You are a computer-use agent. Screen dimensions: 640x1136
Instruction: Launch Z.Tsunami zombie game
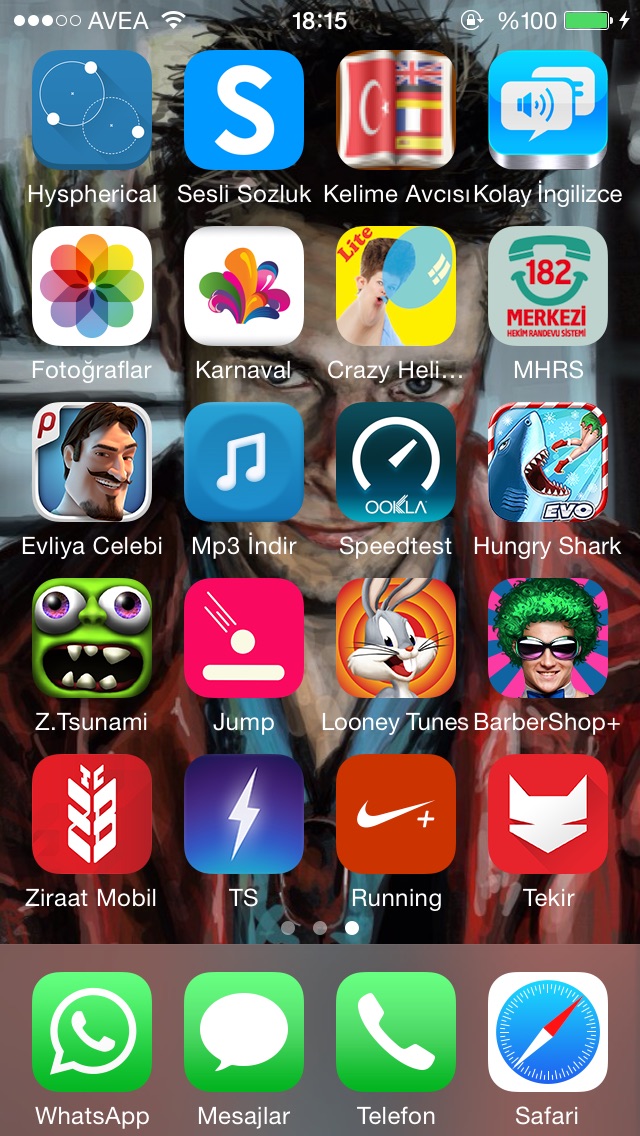pyautogui.click(x=92, y=638)
